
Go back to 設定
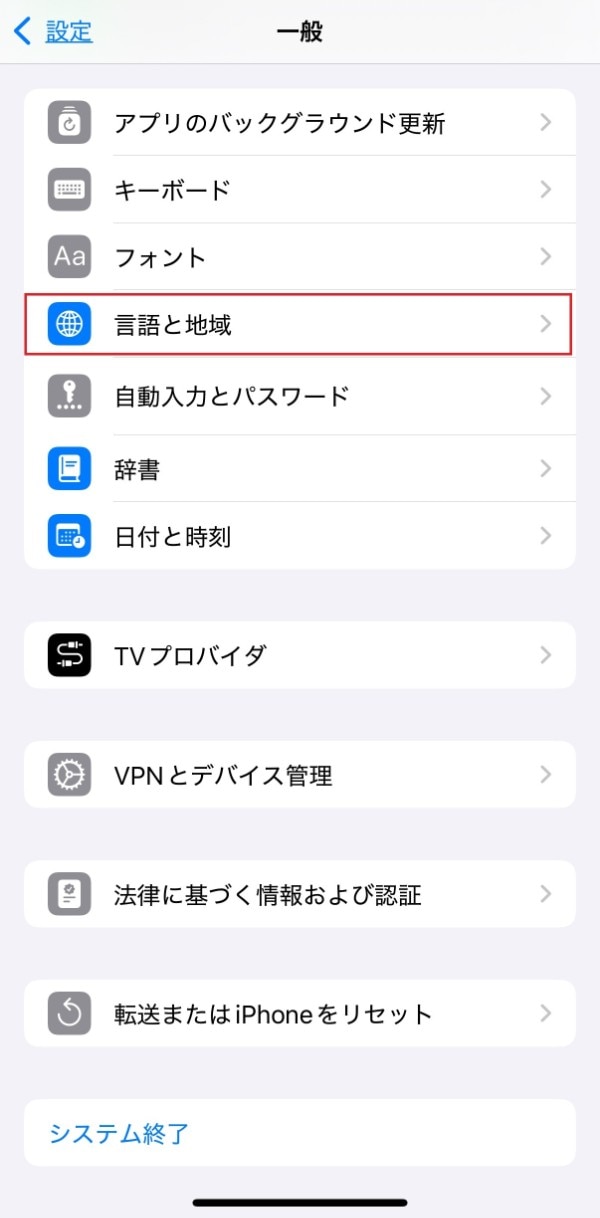[55, 32]
